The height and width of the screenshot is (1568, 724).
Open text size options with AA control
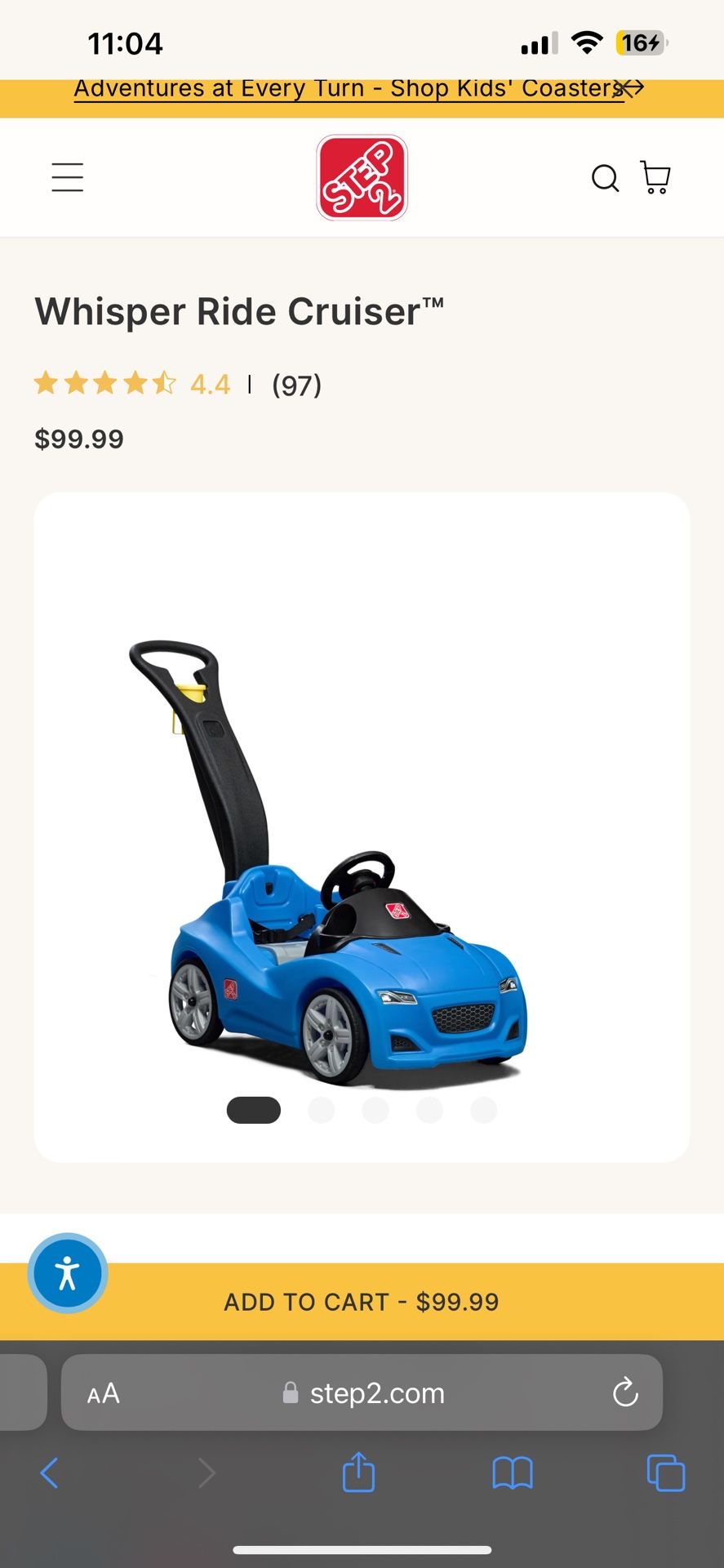coord(103,1392)
